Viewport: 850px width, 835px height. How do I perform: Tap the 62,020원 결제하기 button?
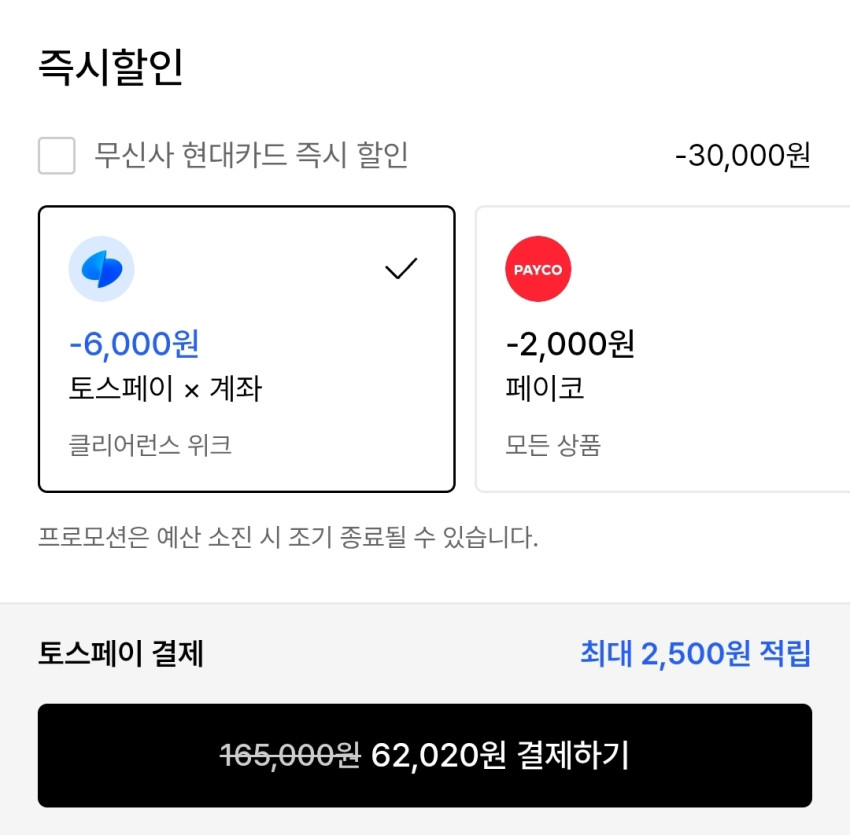click(425, 756)
